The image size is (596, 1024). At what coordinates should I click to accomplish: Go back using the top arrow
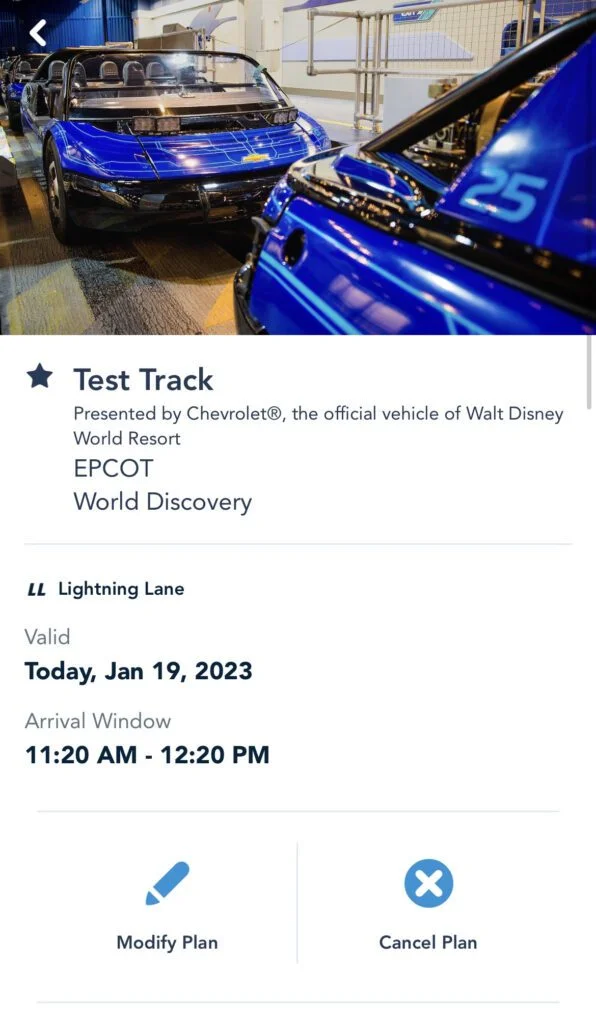pyautogui.click(x=39, y=33)
